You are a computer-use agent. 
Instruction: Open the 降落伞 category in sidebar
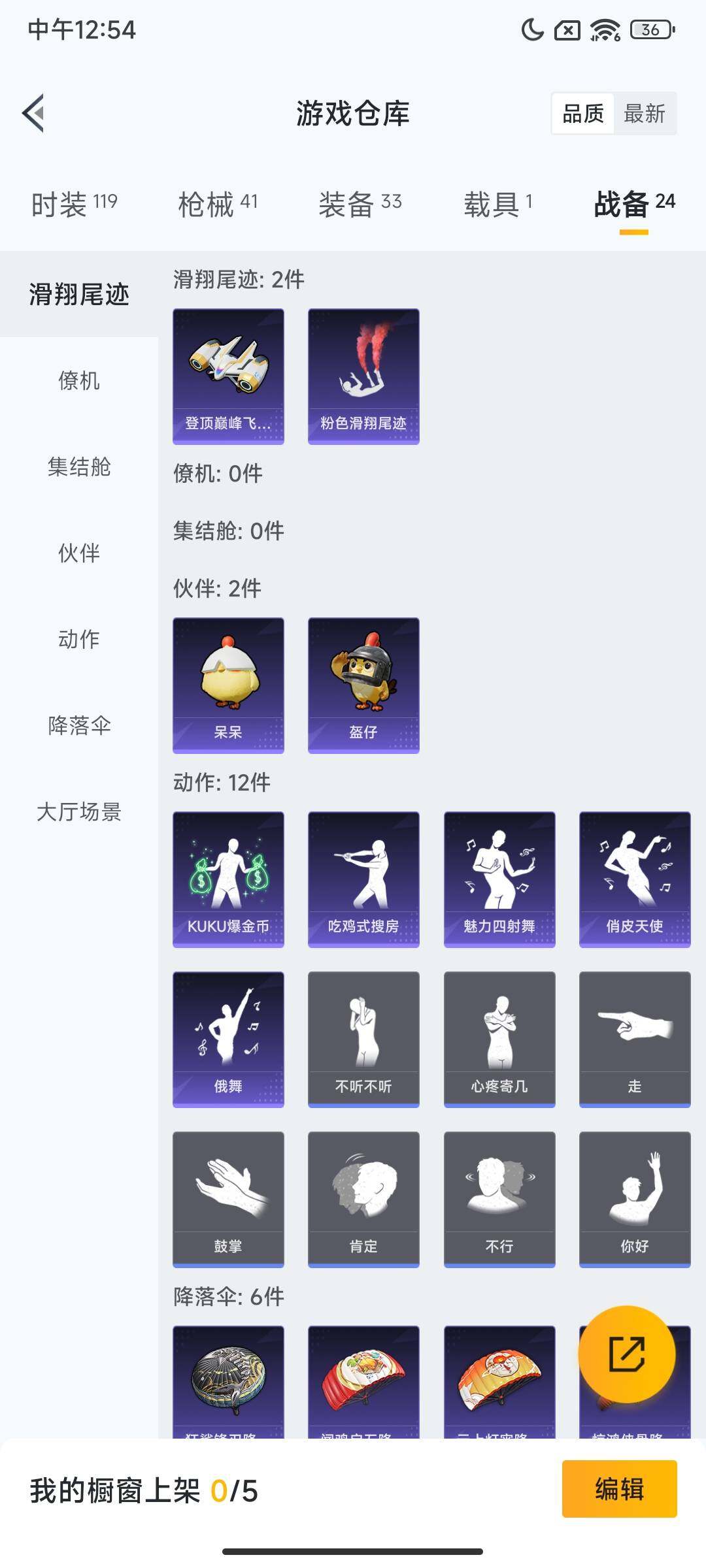click(78, 725)
